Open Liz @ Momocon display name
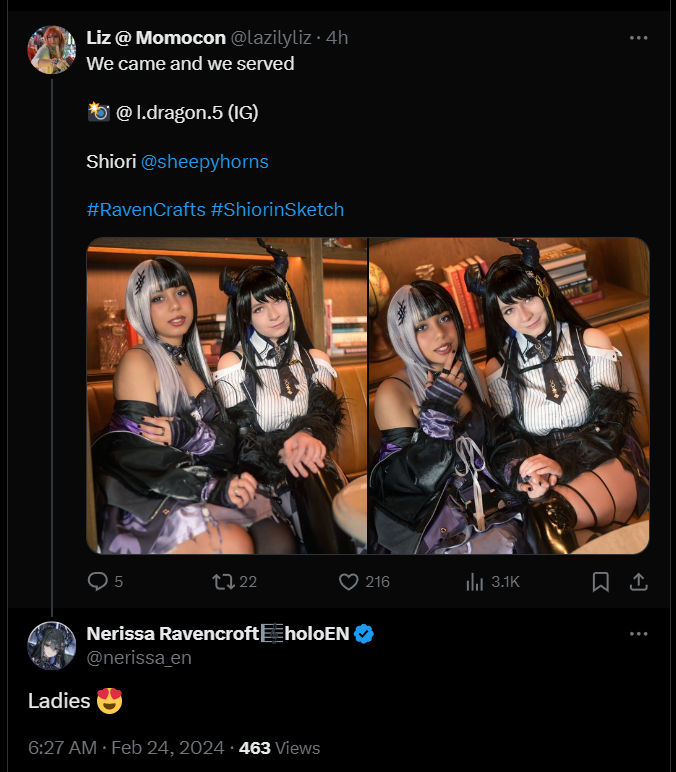Screen dimensions: 676x772 [x=155, y=37]
